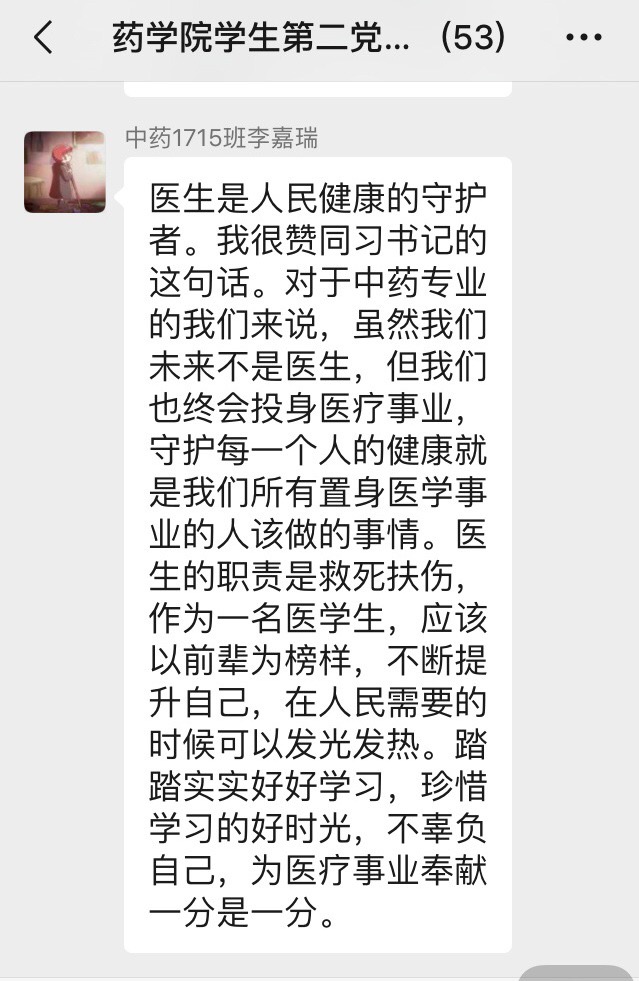Image resolution: width=639 pixels, height=981 pixels.
Task: Open 中药1715班李嘉瑞's profile avatar
Action: pos(65,172)
